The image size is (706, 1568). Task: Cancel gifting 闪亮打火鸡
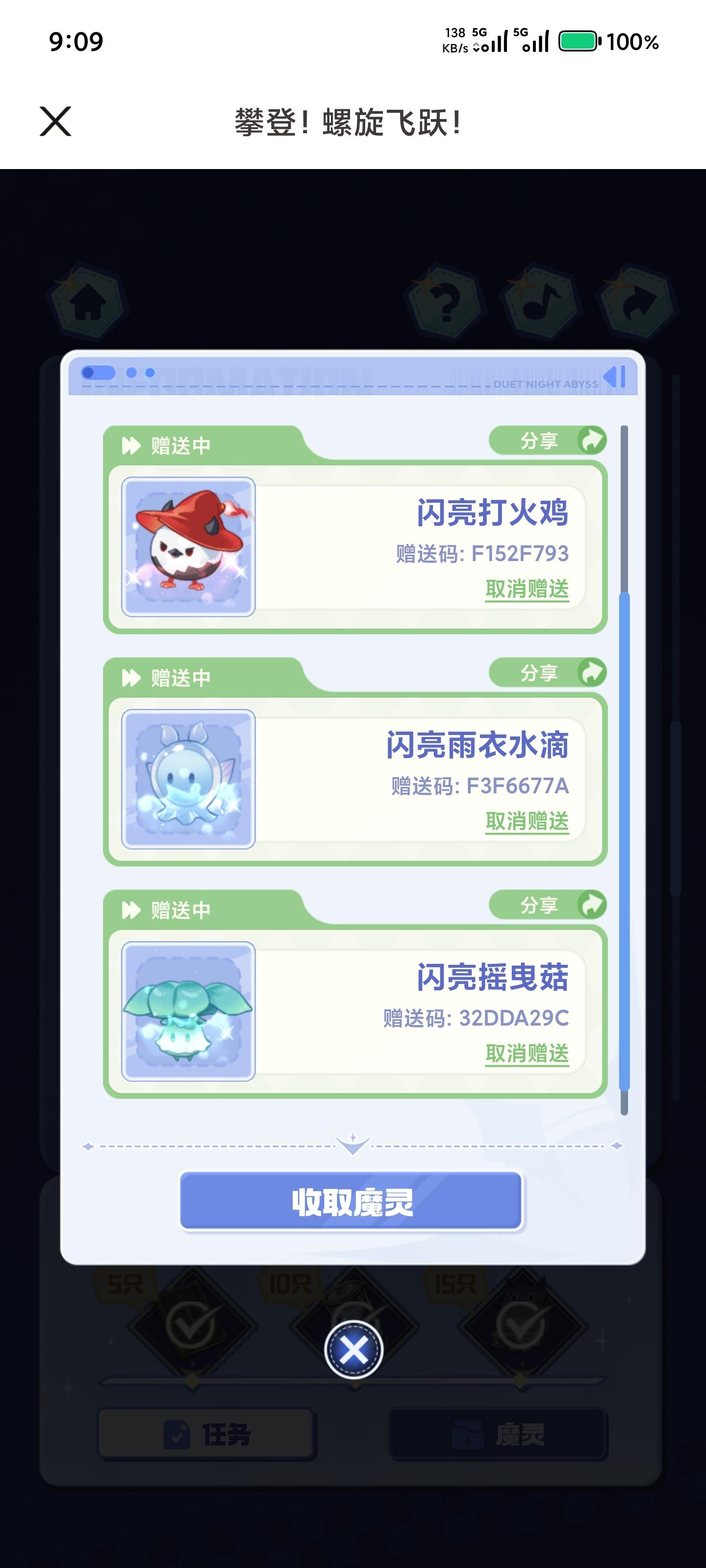527,589
